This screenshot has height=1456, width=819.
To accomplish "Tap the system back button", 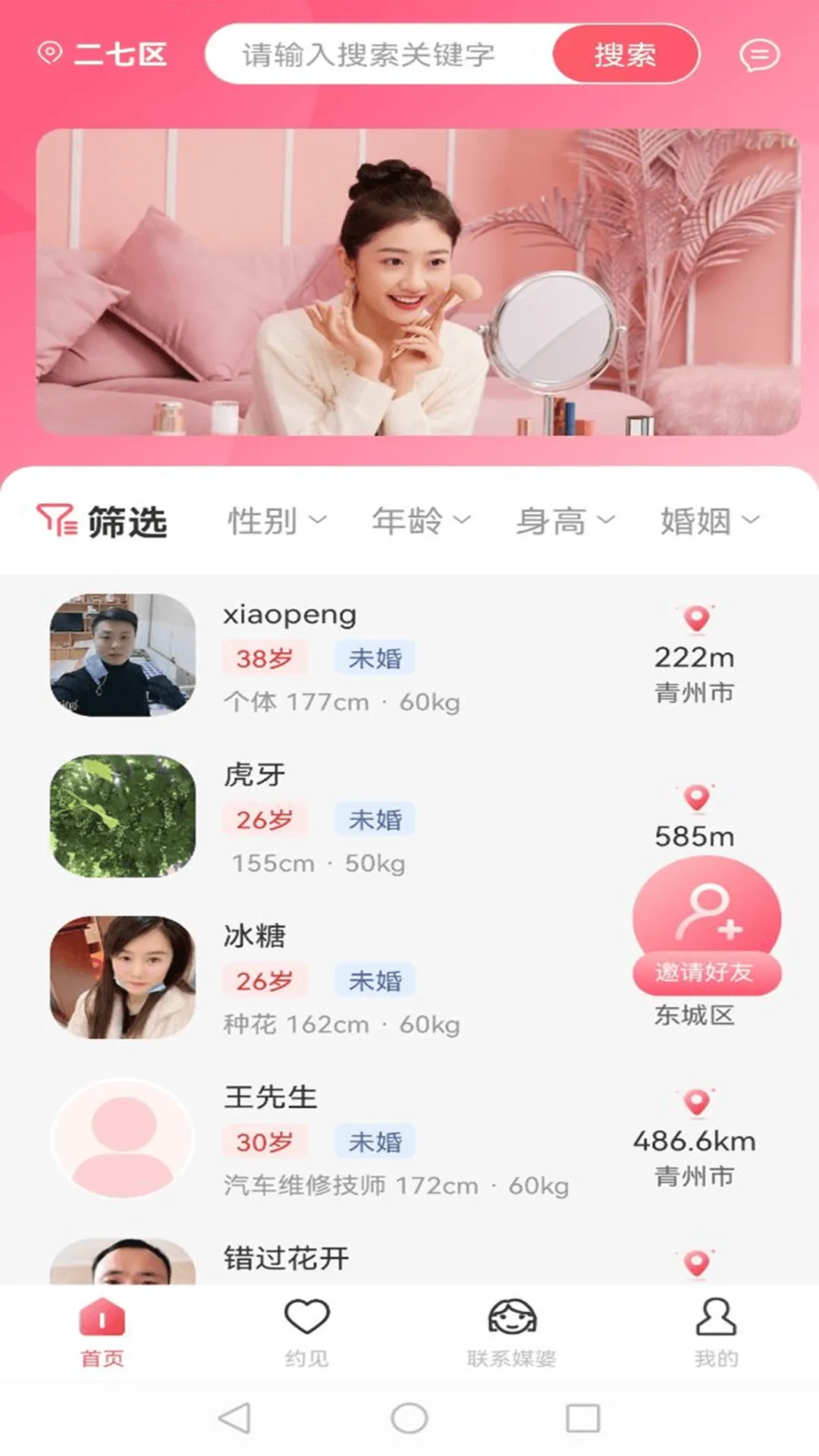I will (234, 1418).
